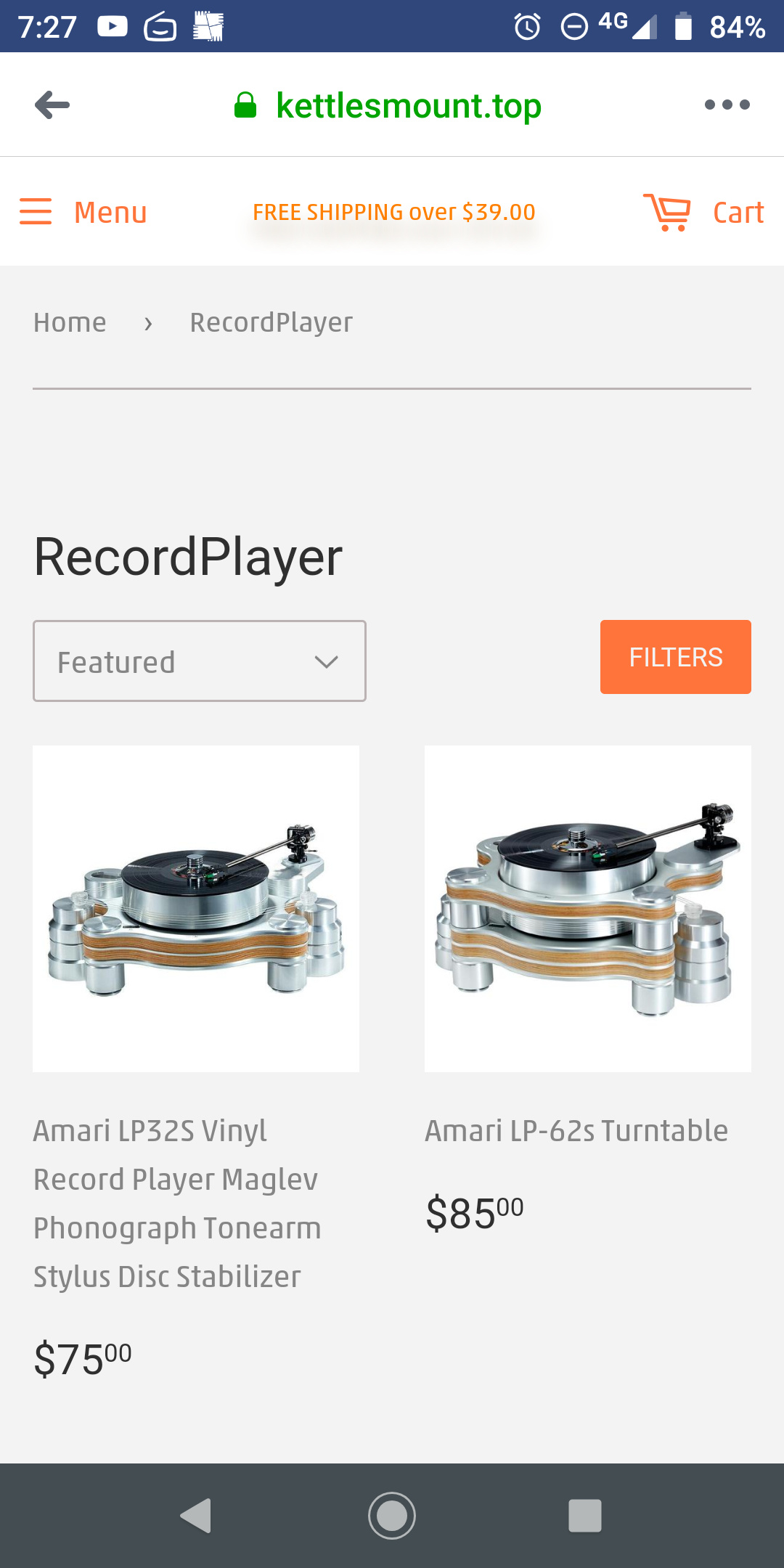Open the three-dot overflow menu
The image size is (784, 1568).
727,105
